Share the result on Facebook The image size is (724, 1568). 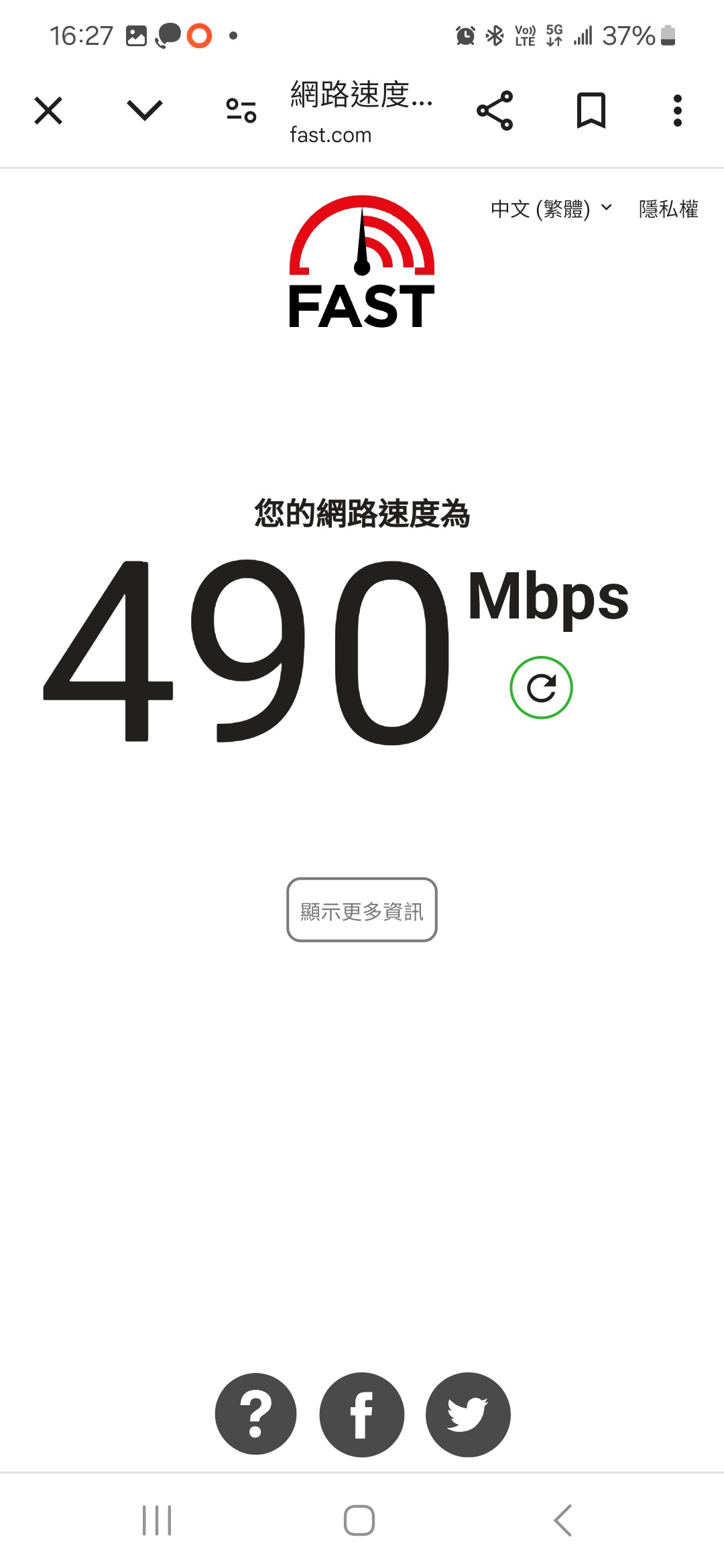(362, 1414)
